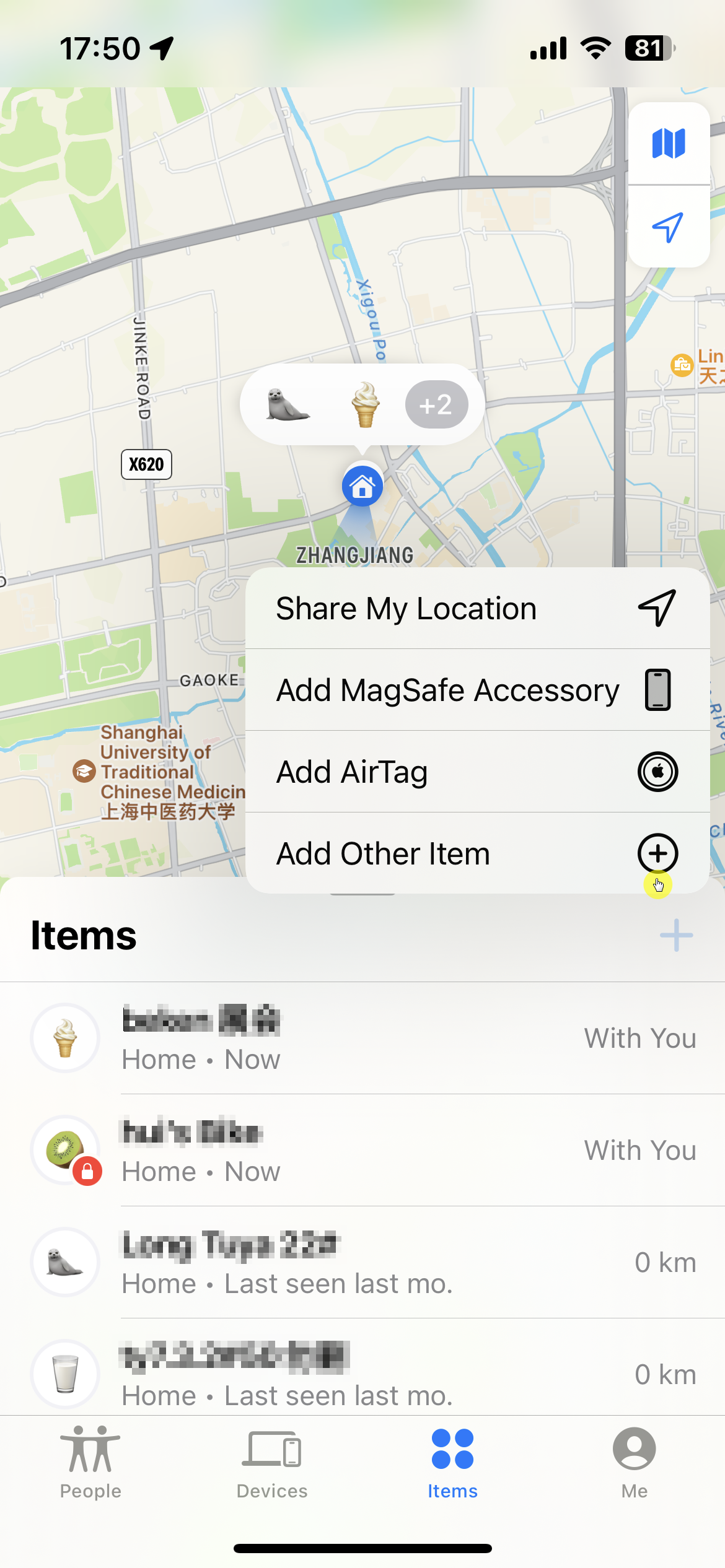725x1568 pixels.
Task: Go to the Me tab
Action: pyautogui.click(x=634, y=1463)
